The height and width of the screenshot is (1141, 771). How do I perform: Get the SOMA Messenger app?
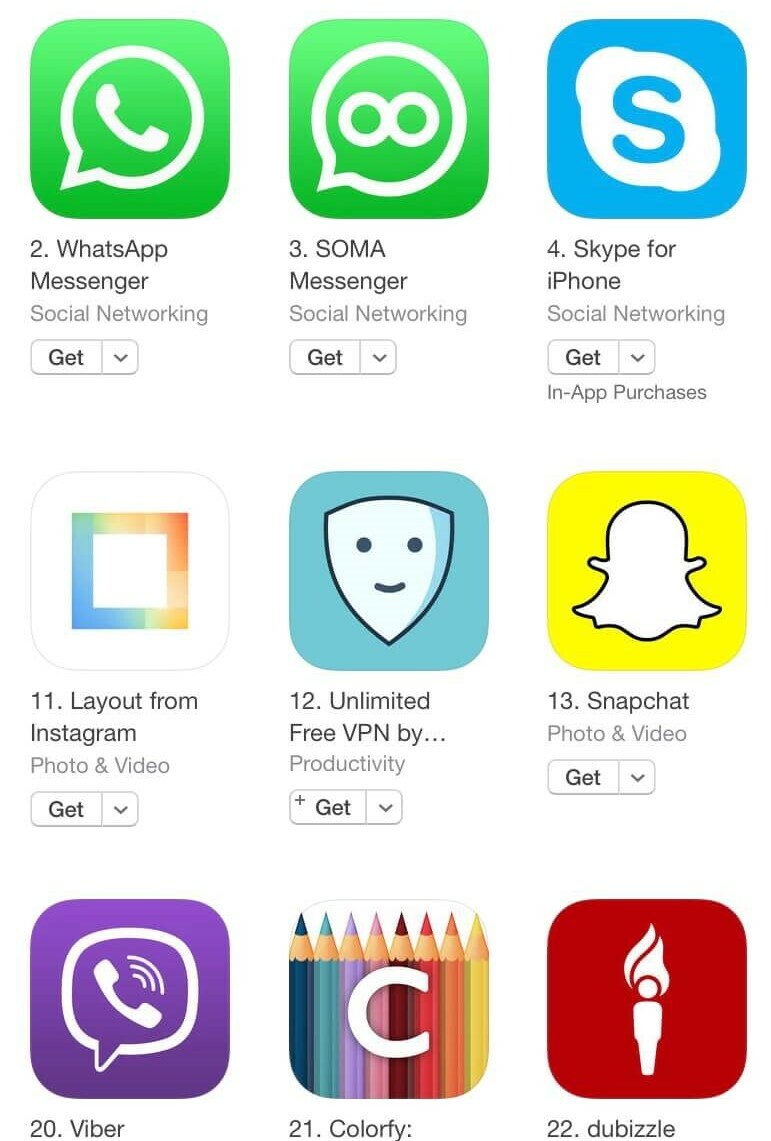pyautogui.click(x=325, y=357)
